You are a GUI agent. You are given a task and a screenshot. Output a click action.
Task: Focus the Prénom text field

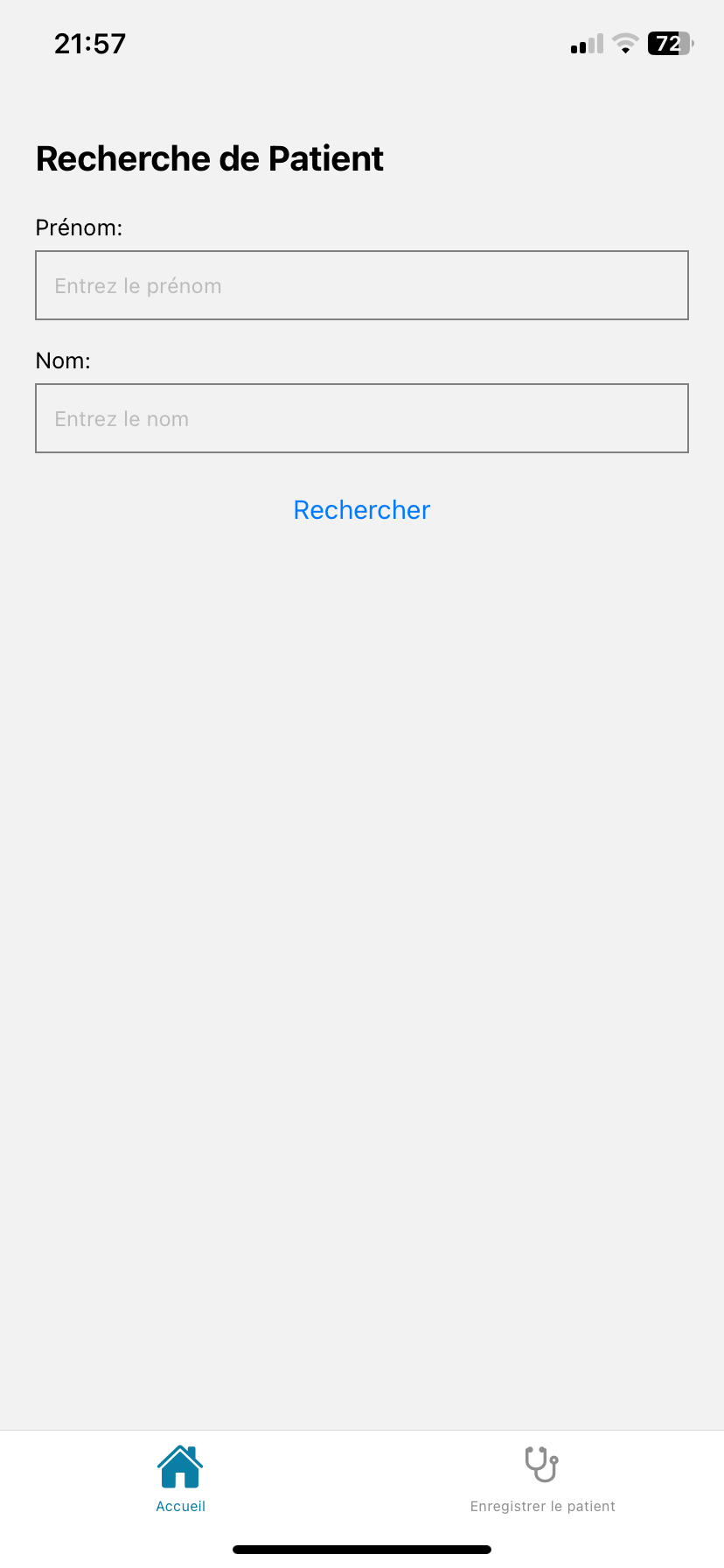coord(362,285)
